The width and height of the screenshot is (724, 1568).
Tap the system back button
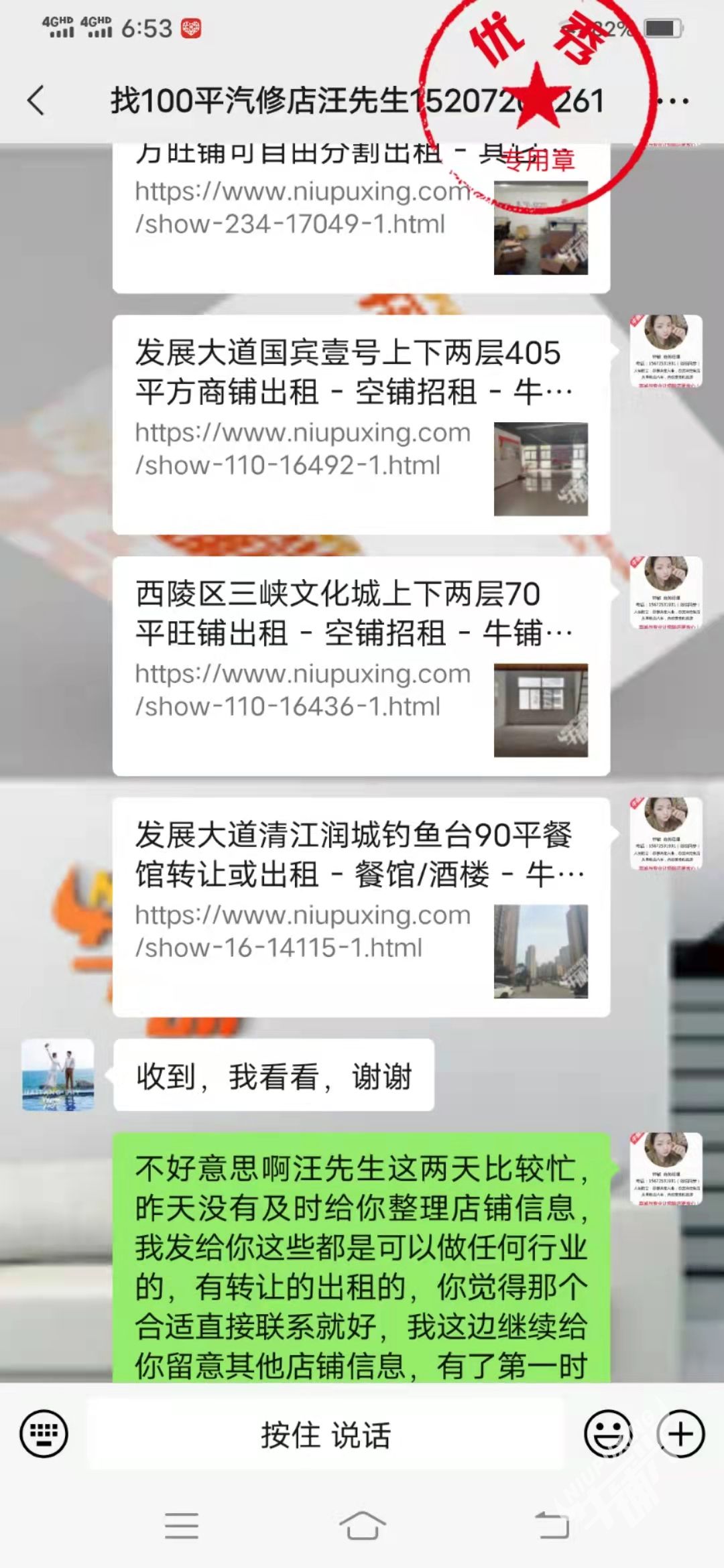(552, 1526)
